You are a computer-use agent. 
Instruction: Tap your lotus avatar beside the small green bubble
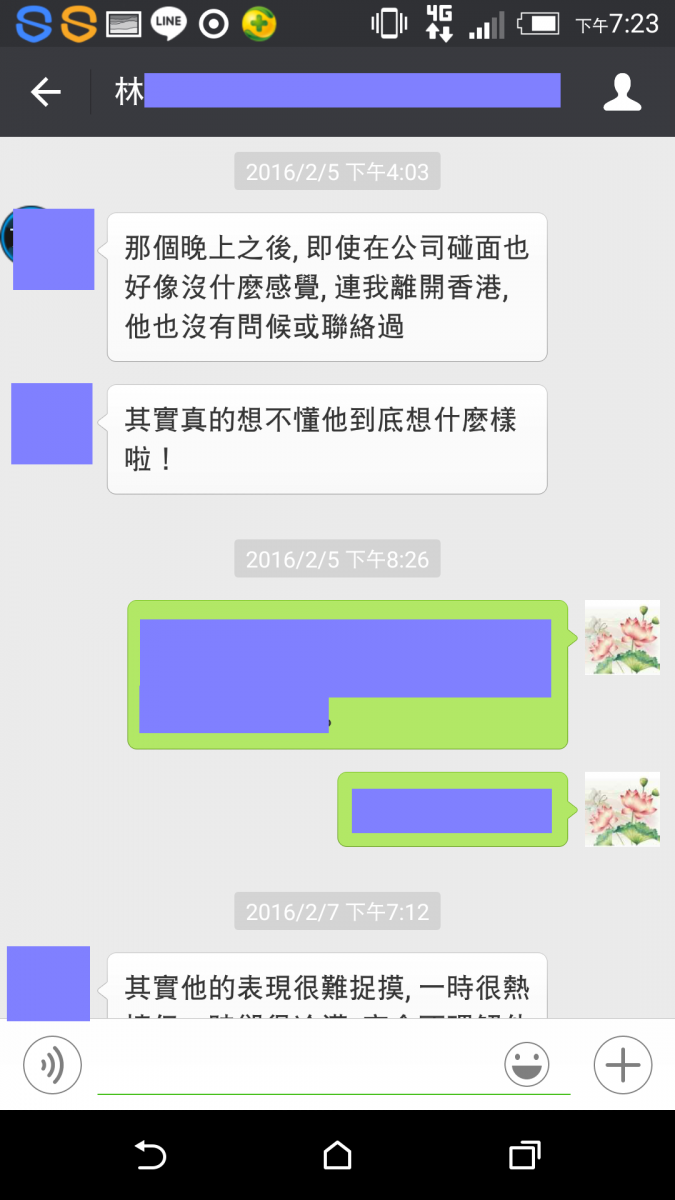click(622, 809)
